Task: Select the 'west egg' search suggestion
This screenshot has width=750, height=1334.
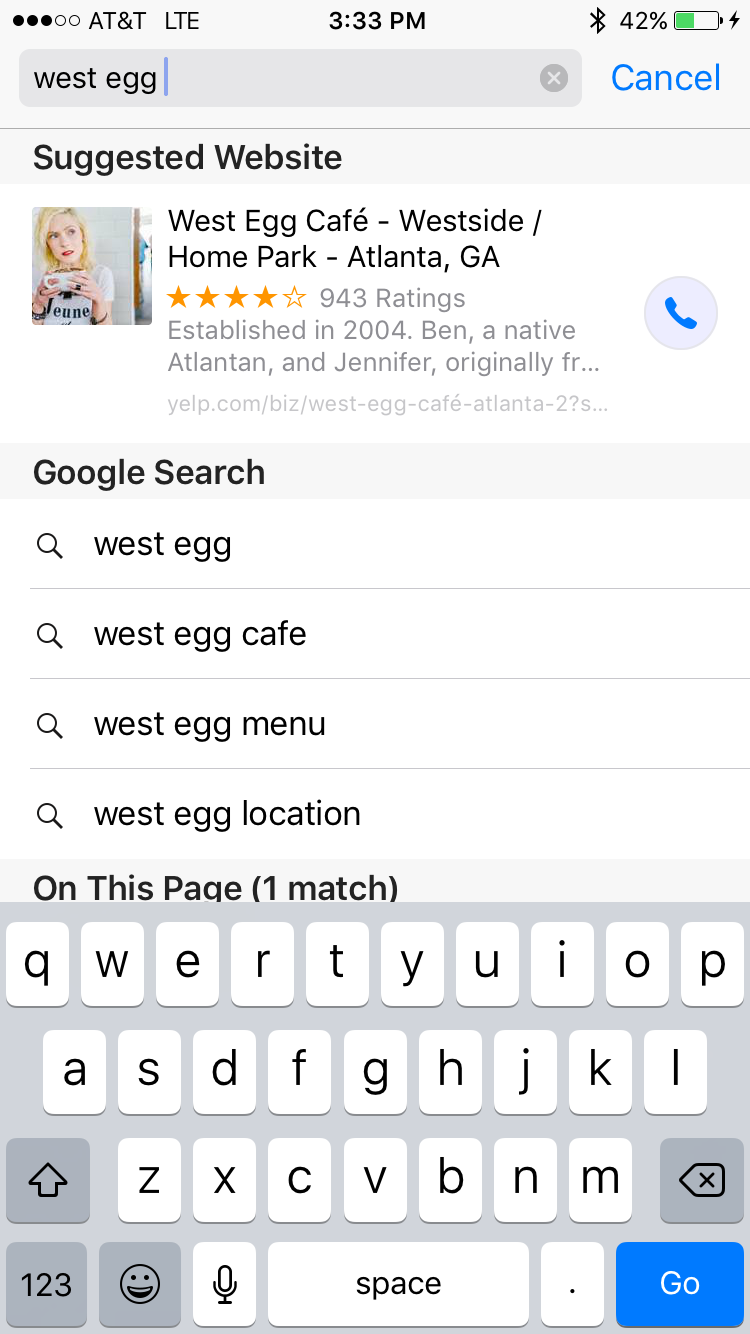Action: click(x=375, y=544)
